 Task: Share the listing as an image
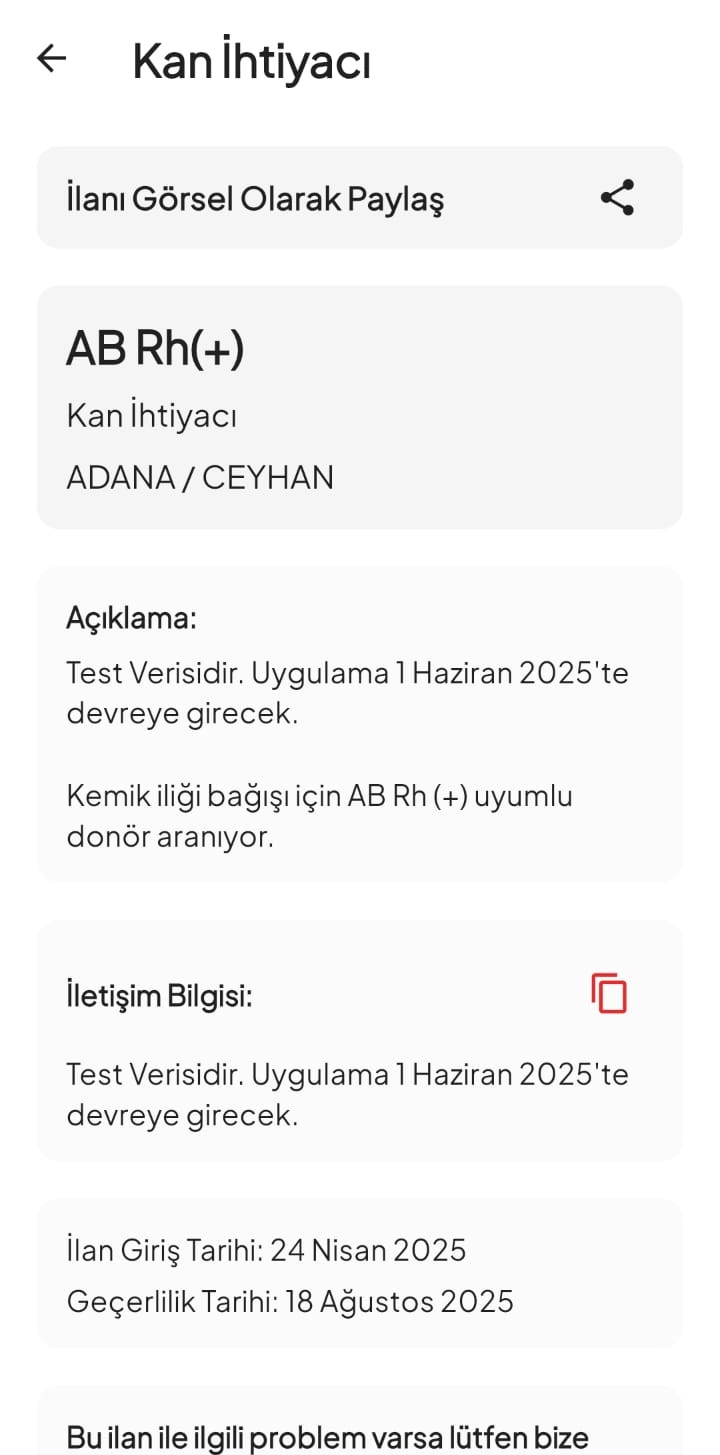(x=617, y=198)
